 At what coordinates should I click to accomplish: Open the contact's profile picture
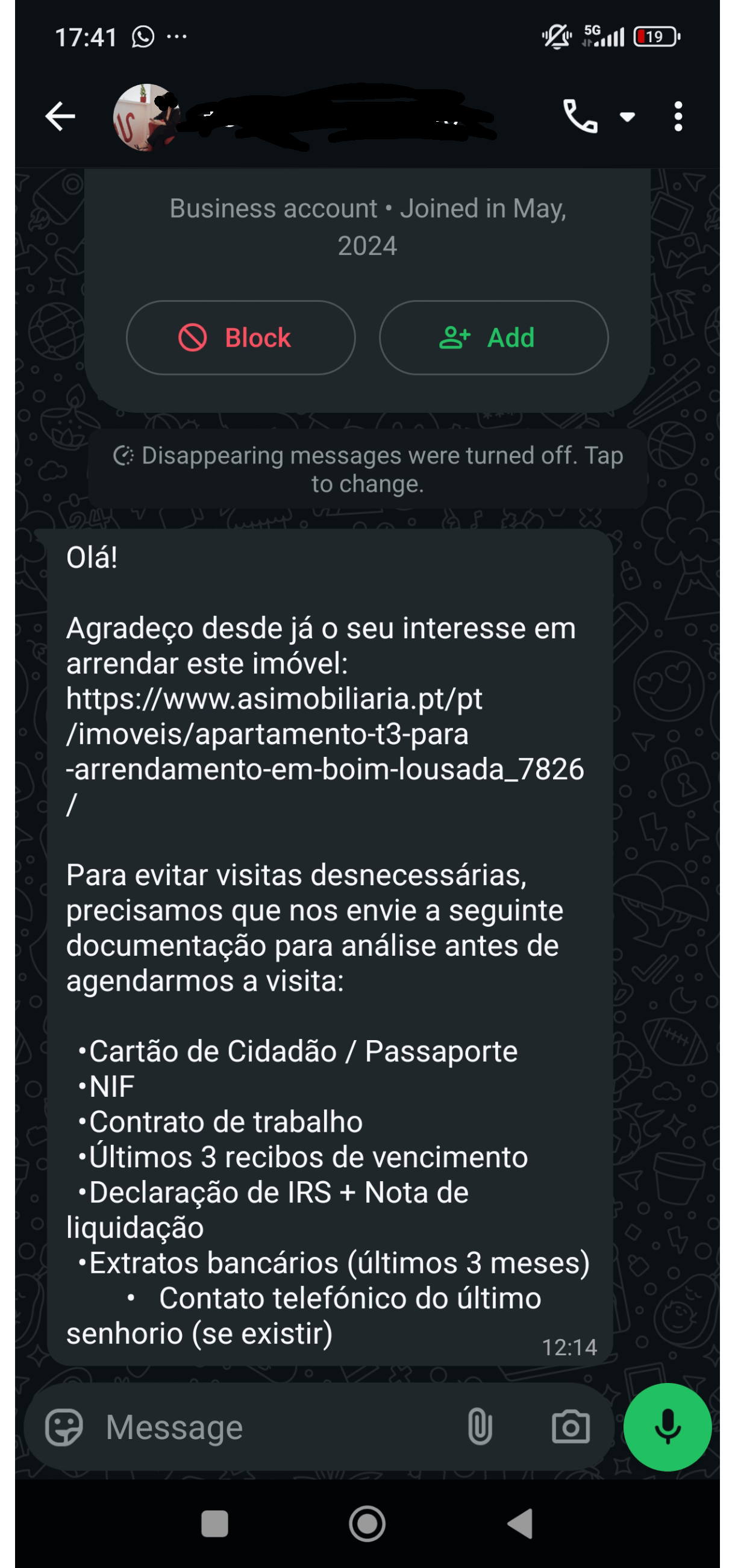click(145, 117)
